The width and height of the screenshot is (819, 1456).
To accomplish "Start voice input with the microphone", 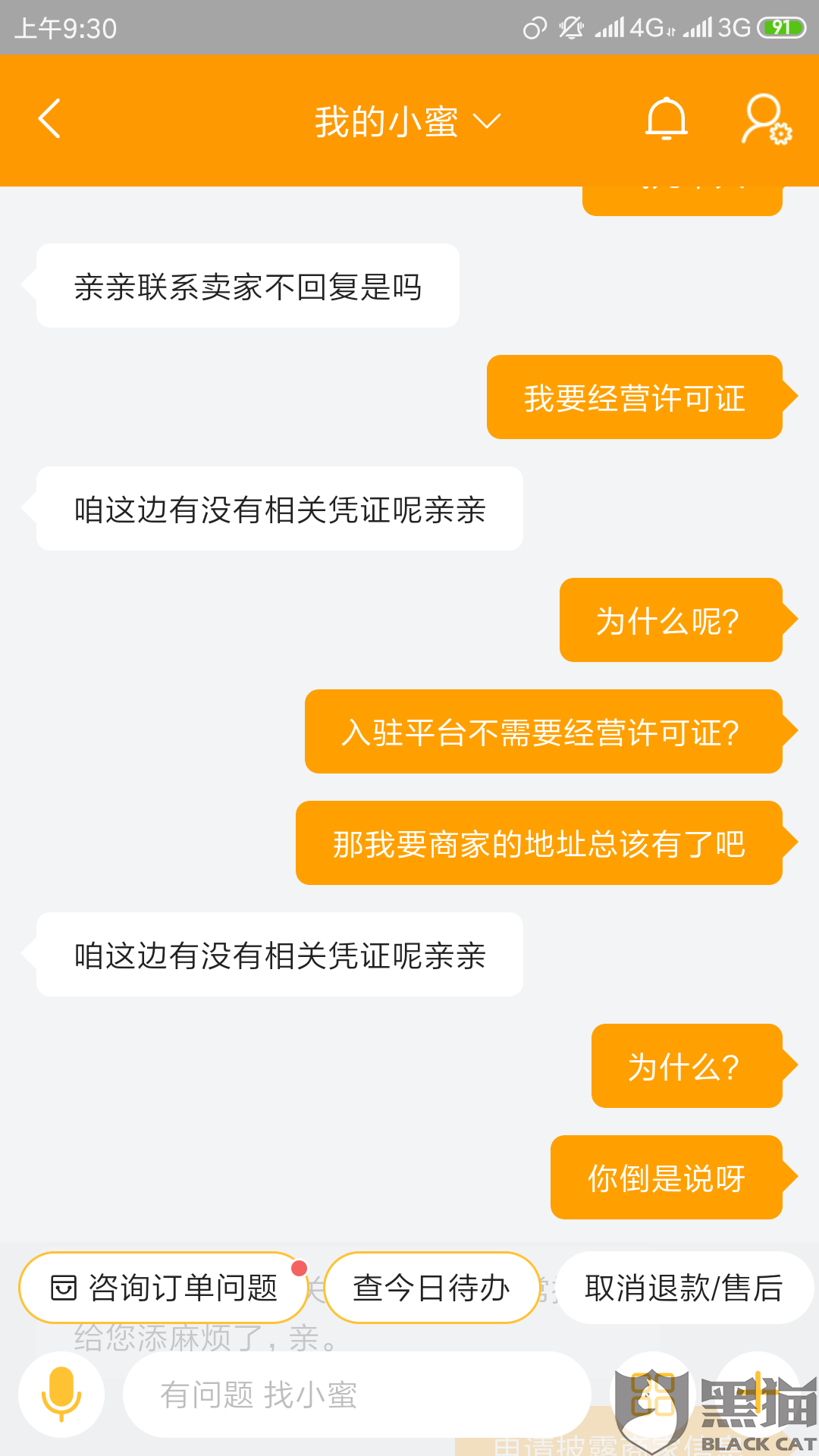I will click(61, 1394).
